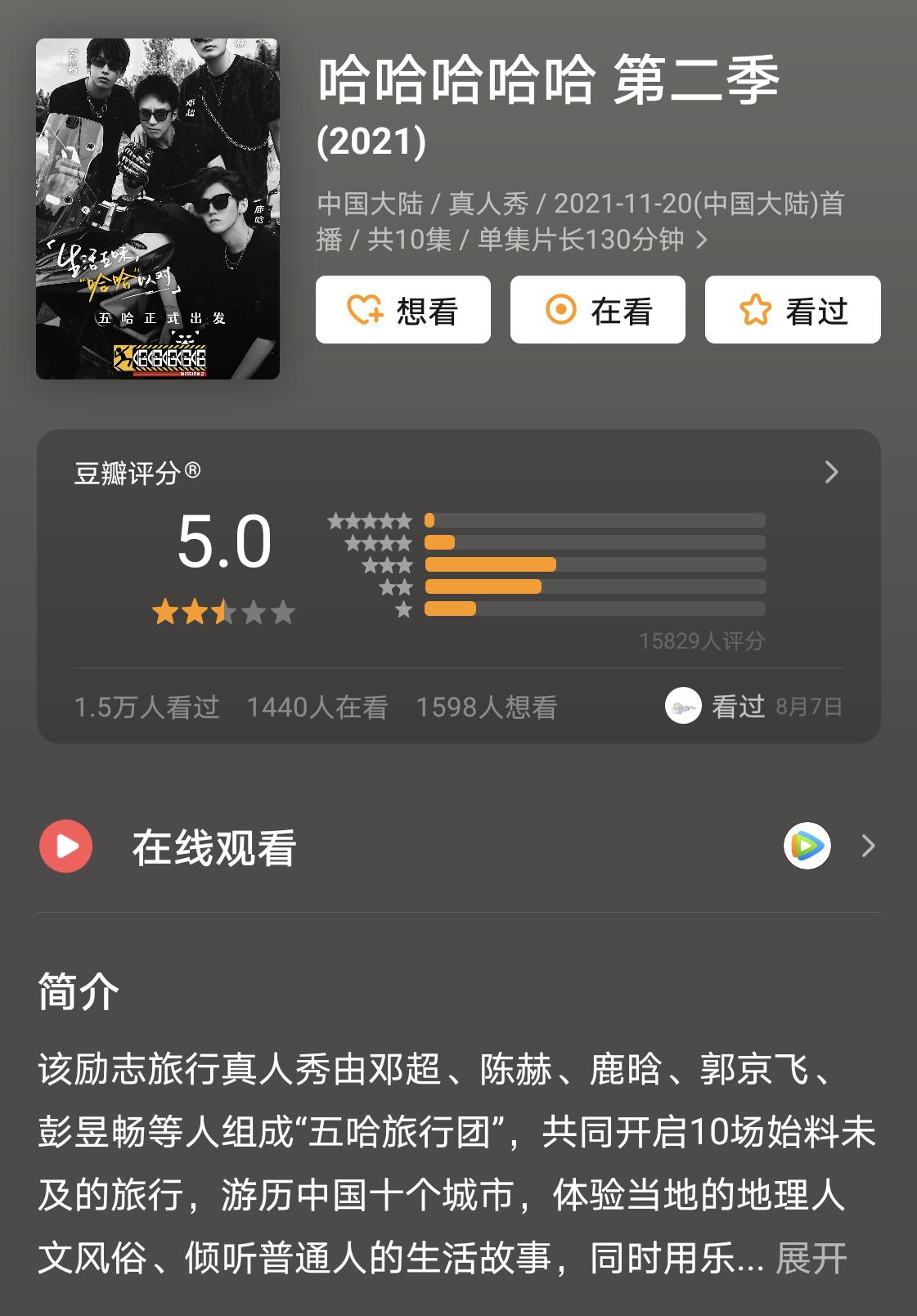Click the heart icon inside the 想看 button

point(366,308)
